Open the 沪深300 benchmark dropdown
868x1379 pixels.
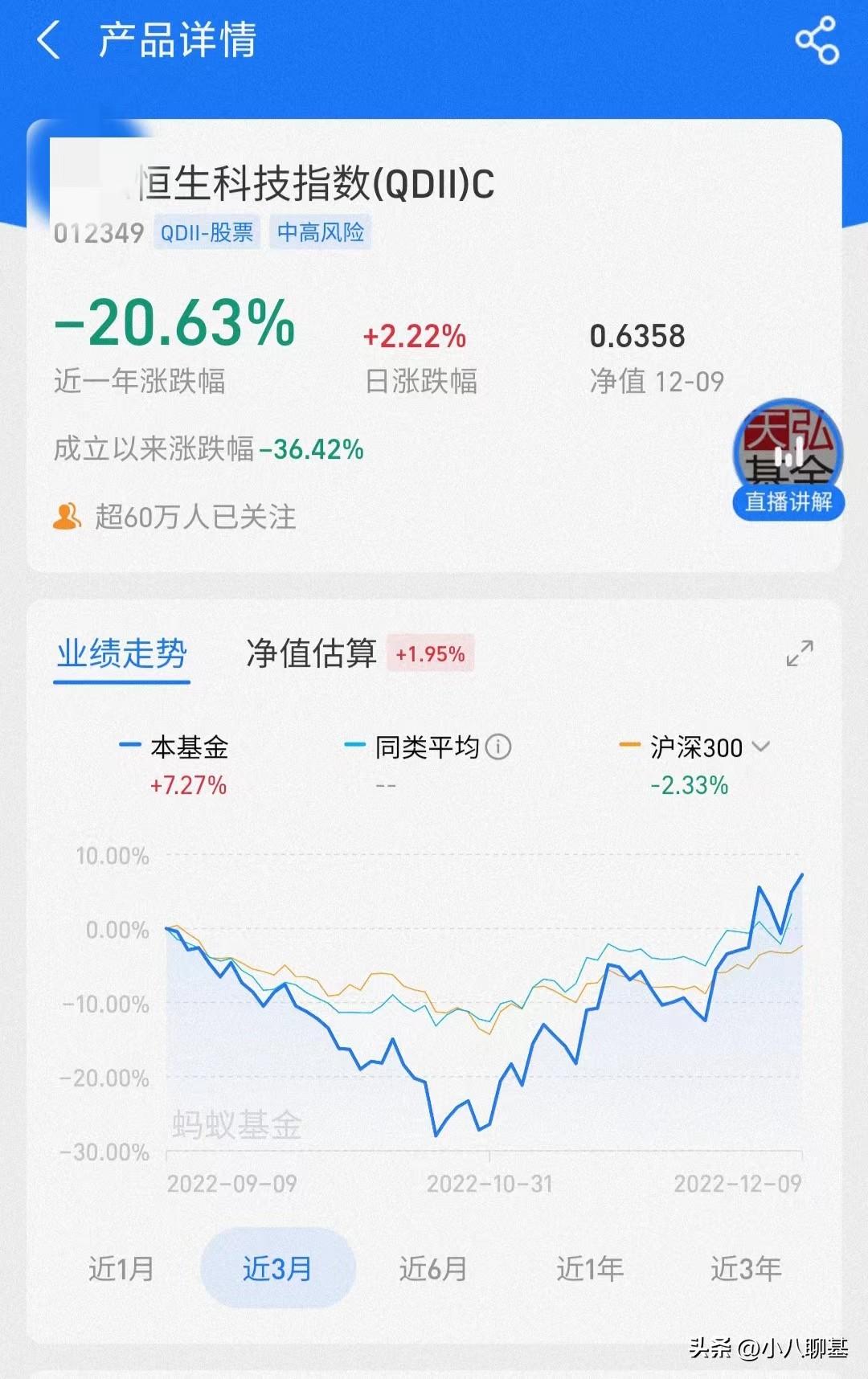tap(760, 747)
